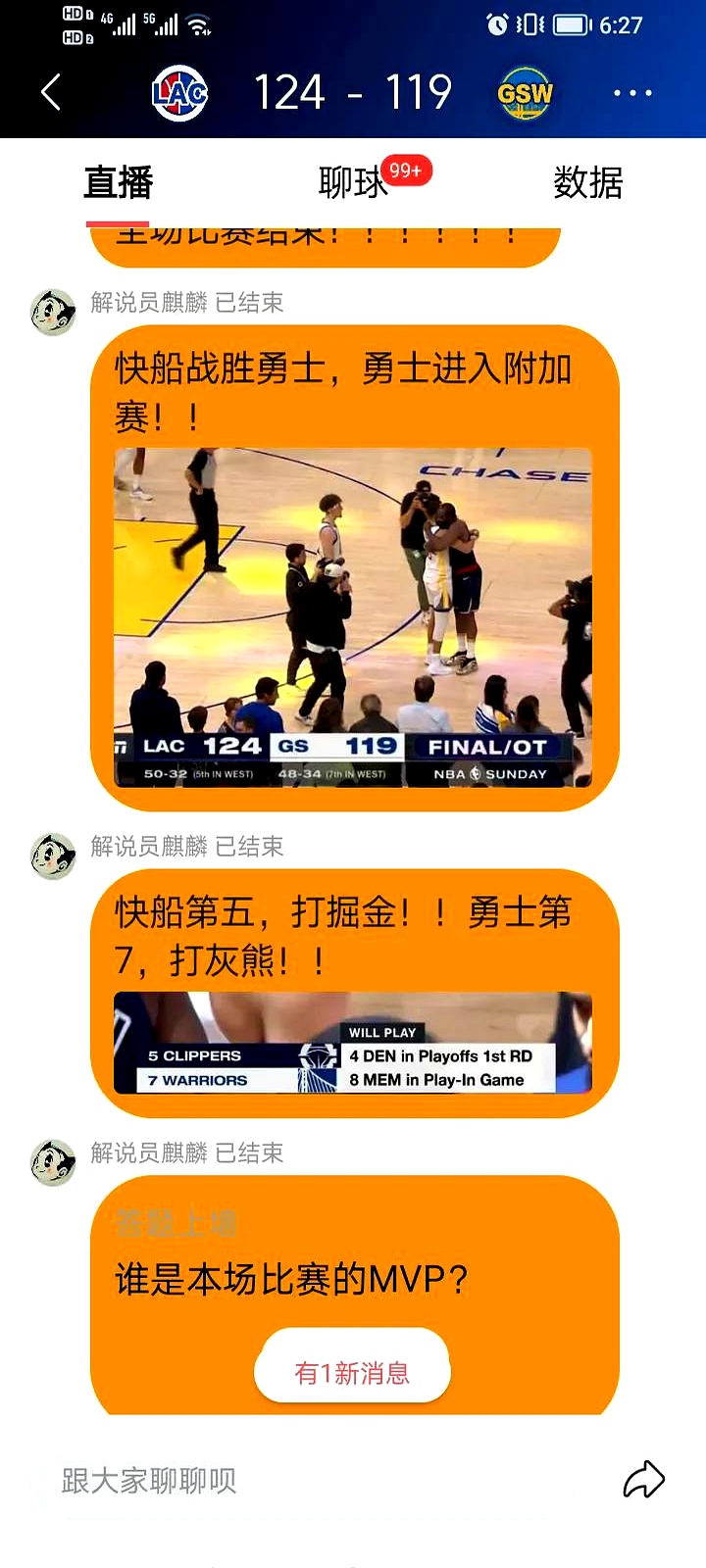Switch to the 聊球 tab
This screenshot has width=706, height=1568.
353,183
